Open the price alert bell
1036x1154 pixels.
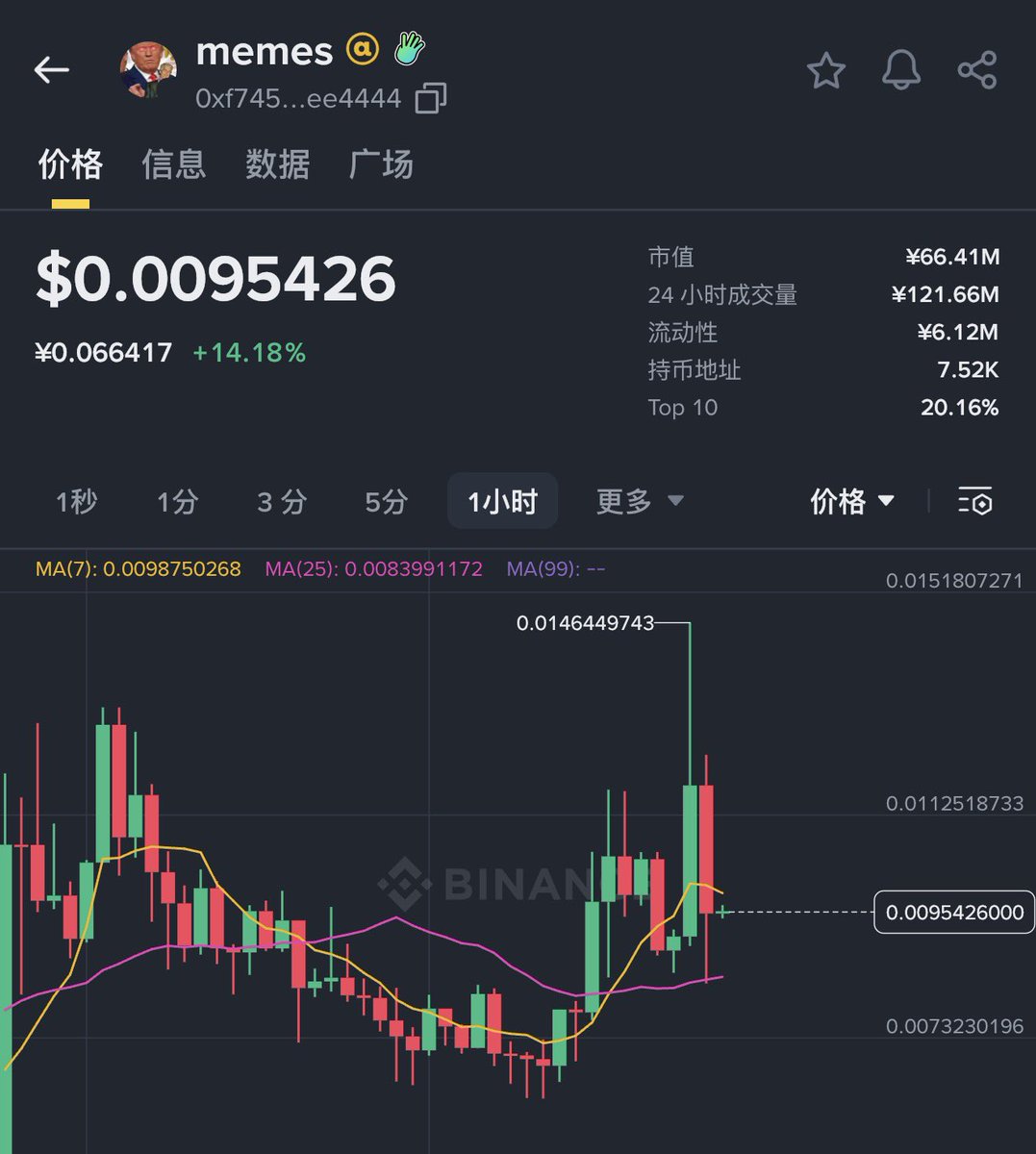[x=901, y=71]
